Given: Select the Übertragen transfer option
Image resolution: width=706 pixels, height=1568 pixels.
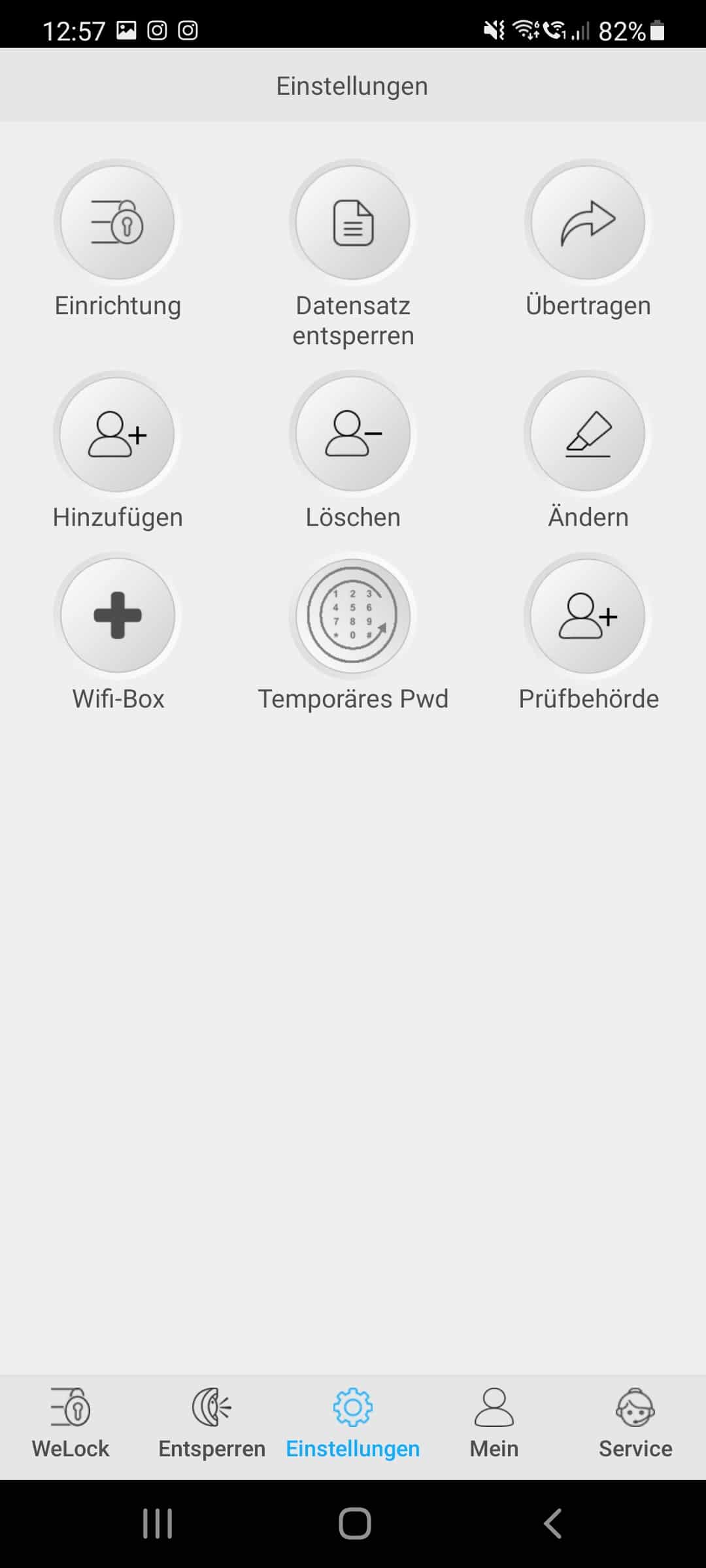Looking at the screenshot, I should pyautogui.click(x=588, y=223).
